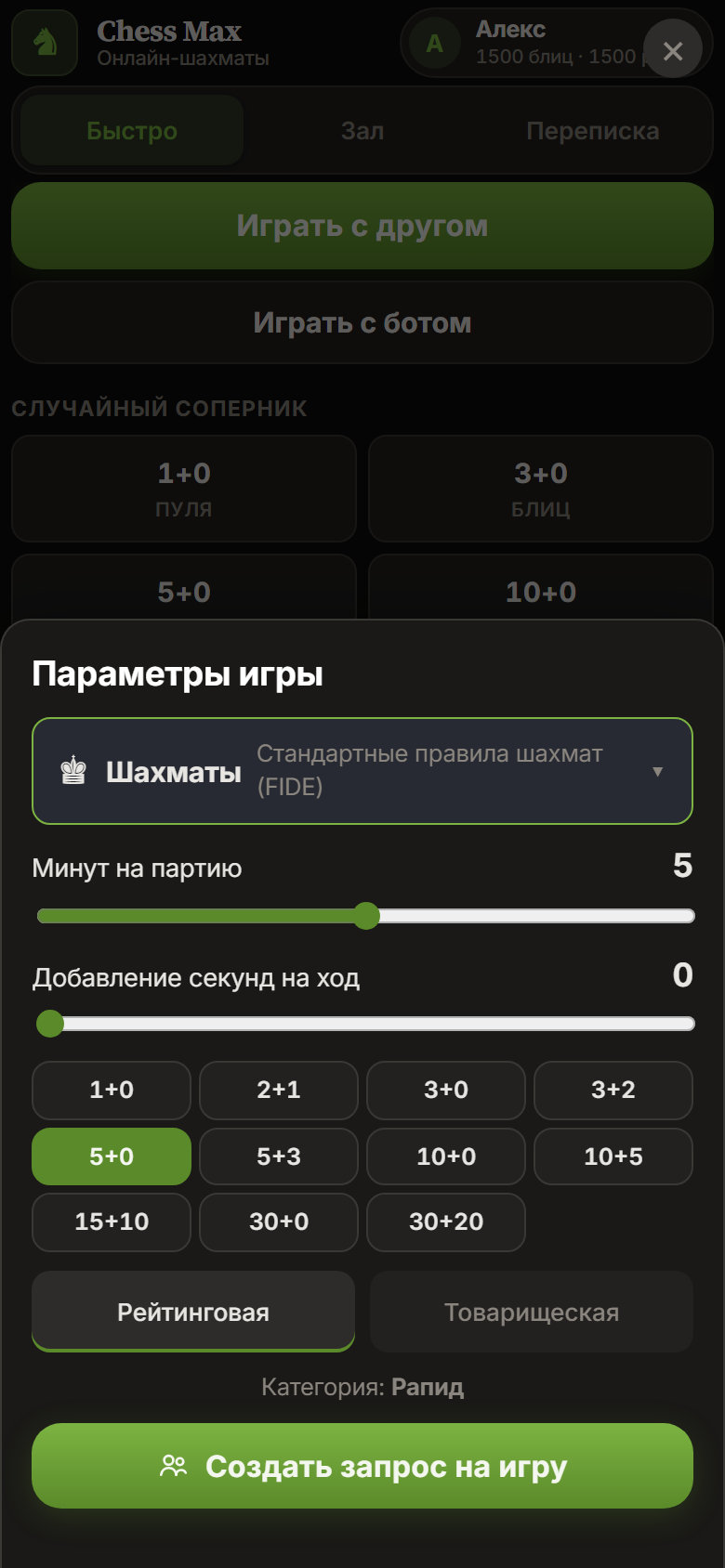Tap the Добавление секунд на ход slider
Screen dimensions: 725x1568
click(x=365, y=1024)
